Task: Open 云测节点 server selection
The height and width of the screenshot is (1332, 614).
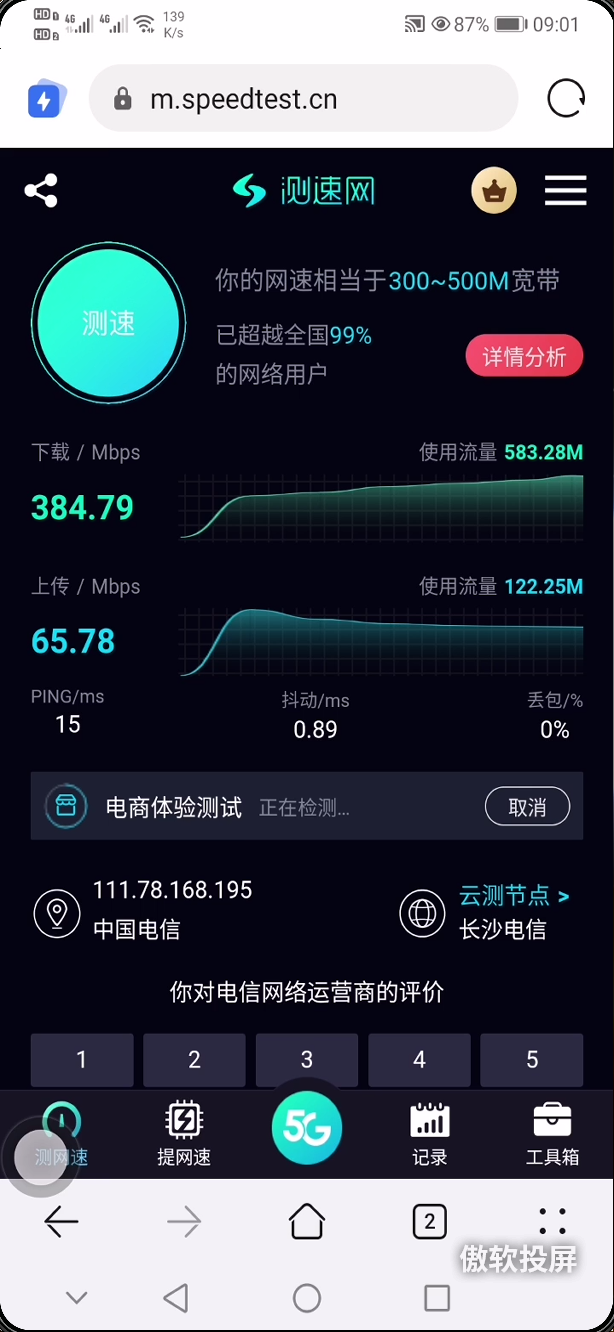Action: point(514,895)
